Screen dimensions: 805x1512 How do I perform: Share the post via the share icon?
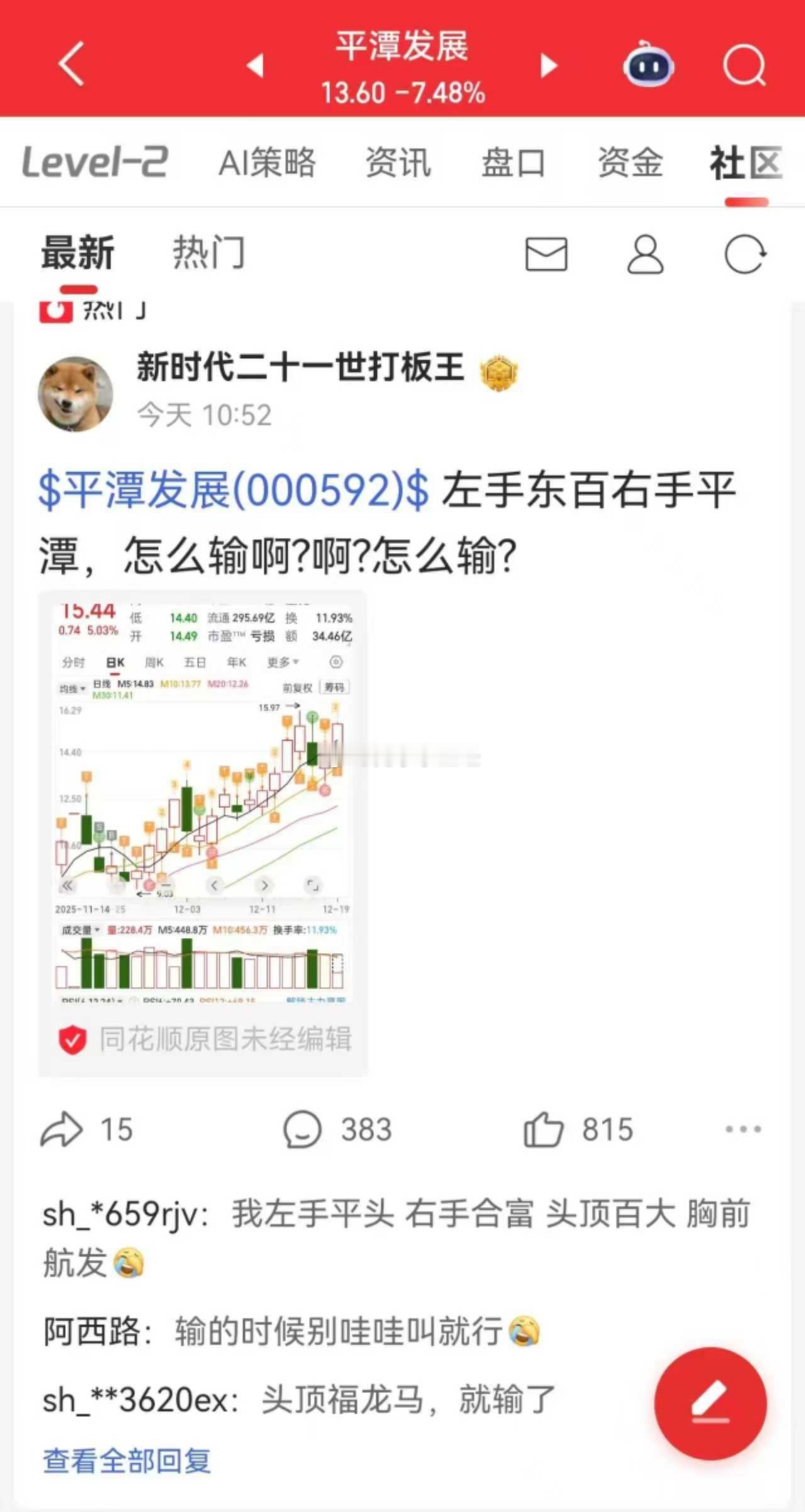[65, 1129]
